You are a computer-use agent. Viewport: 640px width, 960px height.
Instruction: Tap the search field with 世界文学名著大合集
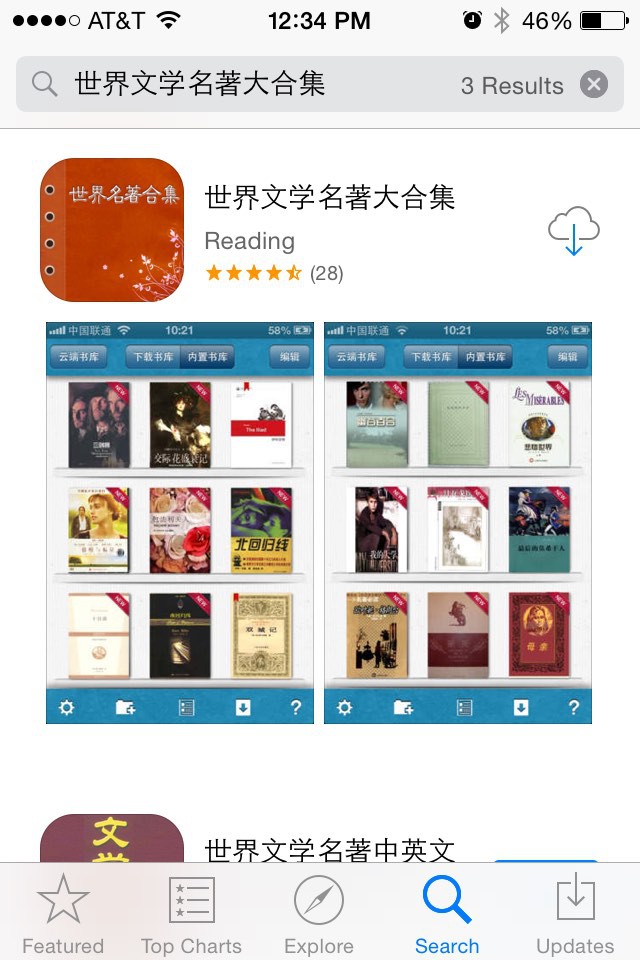pos(250,84)
